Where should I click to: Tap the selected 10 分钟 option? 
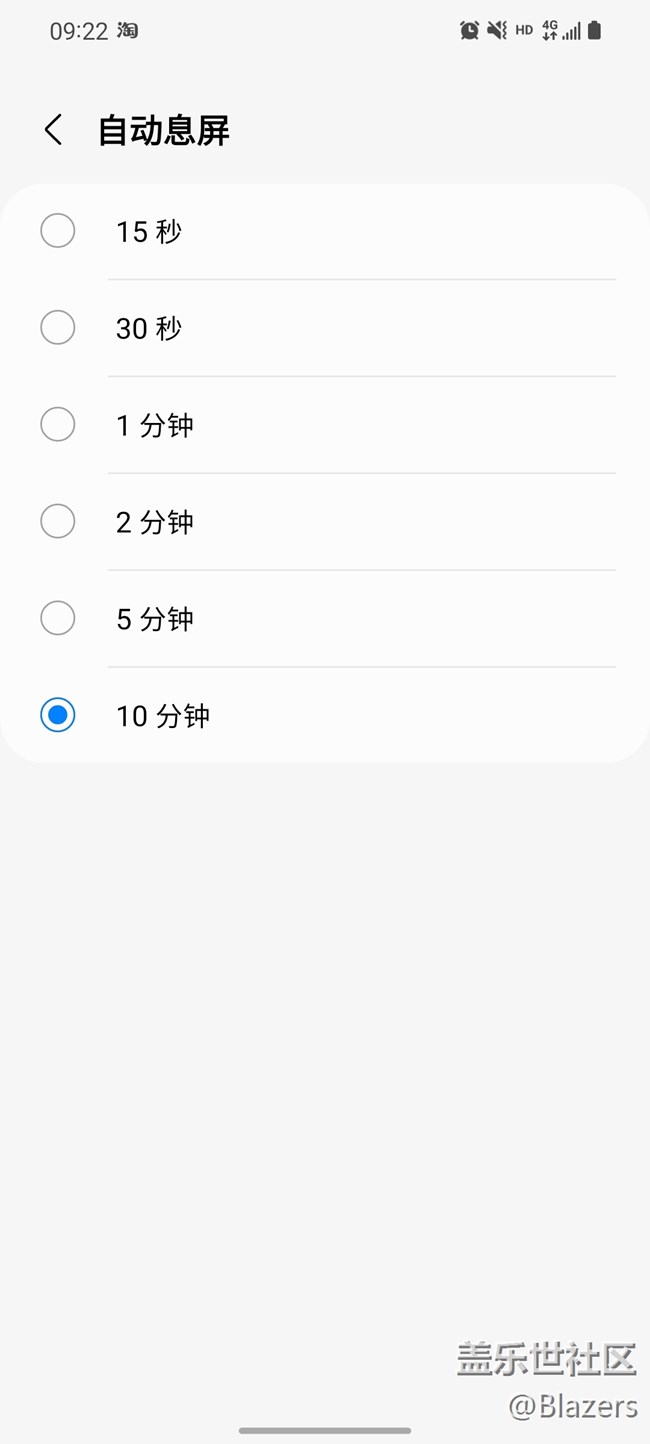point(325,715)
